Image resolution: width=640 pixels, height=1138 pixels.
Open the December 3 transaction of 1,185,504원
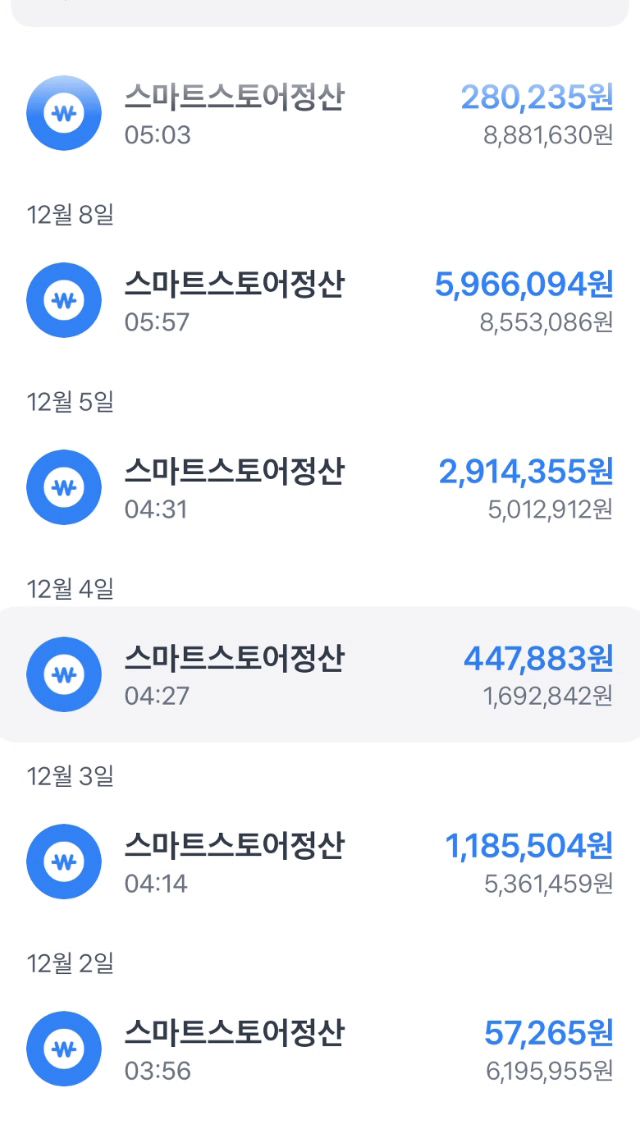coord(320,862)
